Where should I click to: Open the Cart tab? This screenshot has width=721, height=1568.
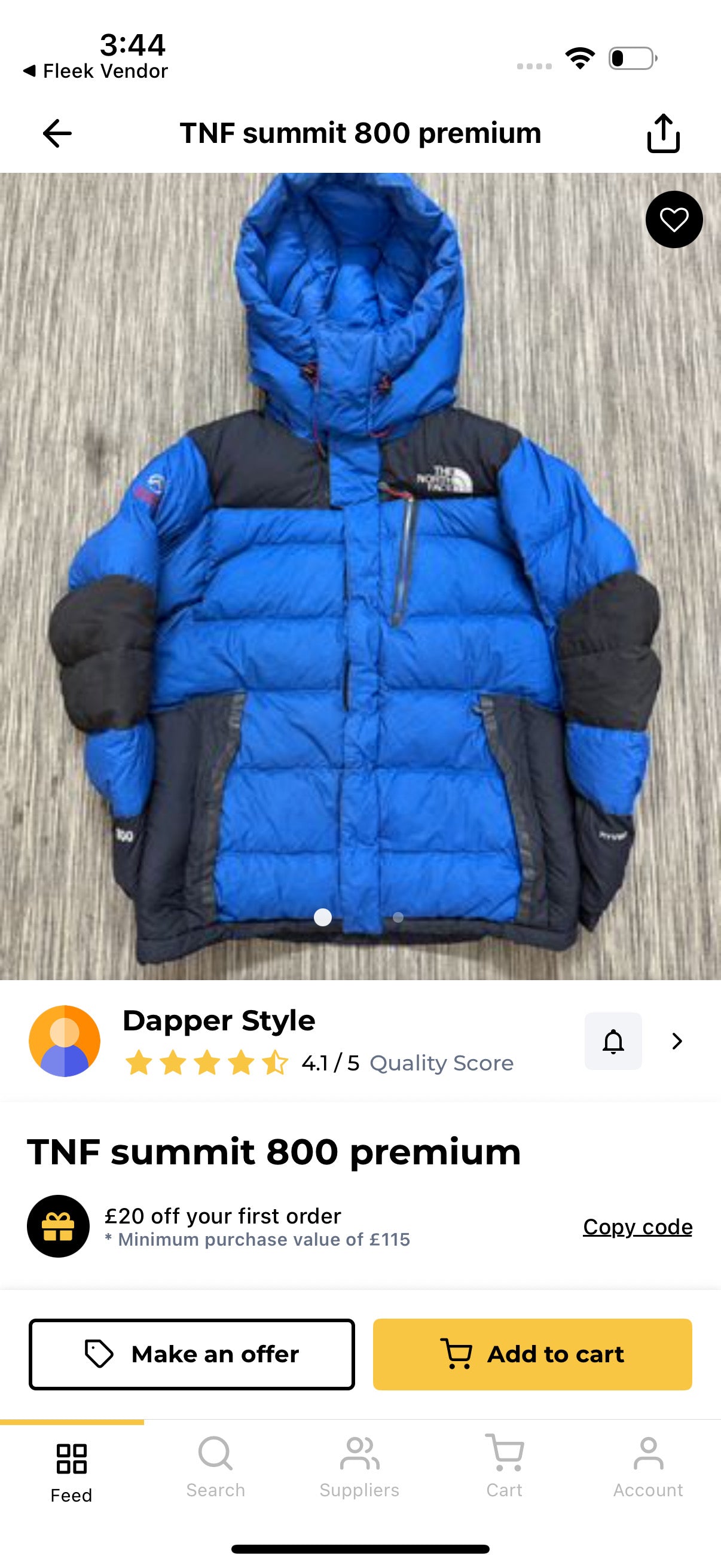pos(504,1467)
